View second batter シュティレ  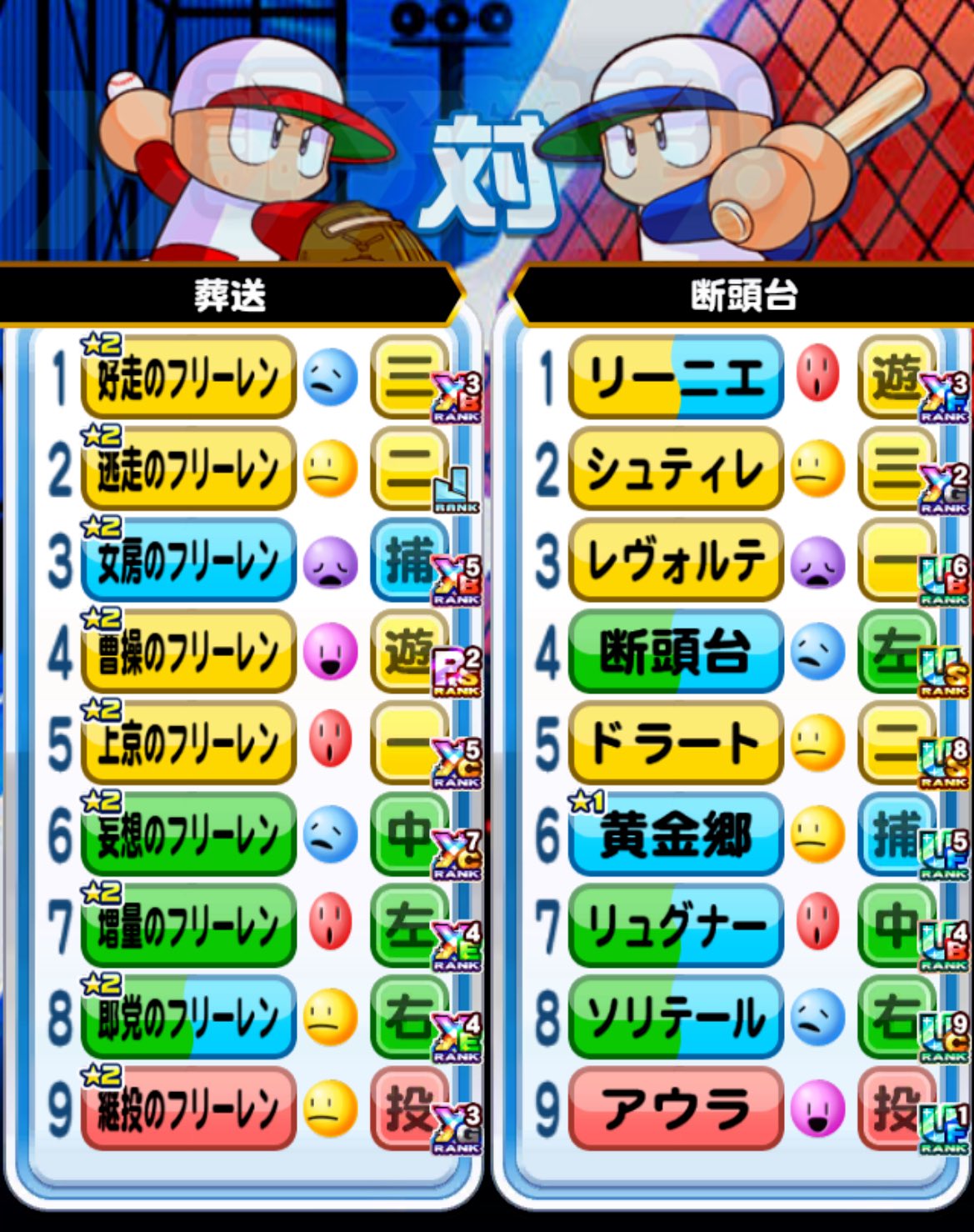tap(676, 469)
